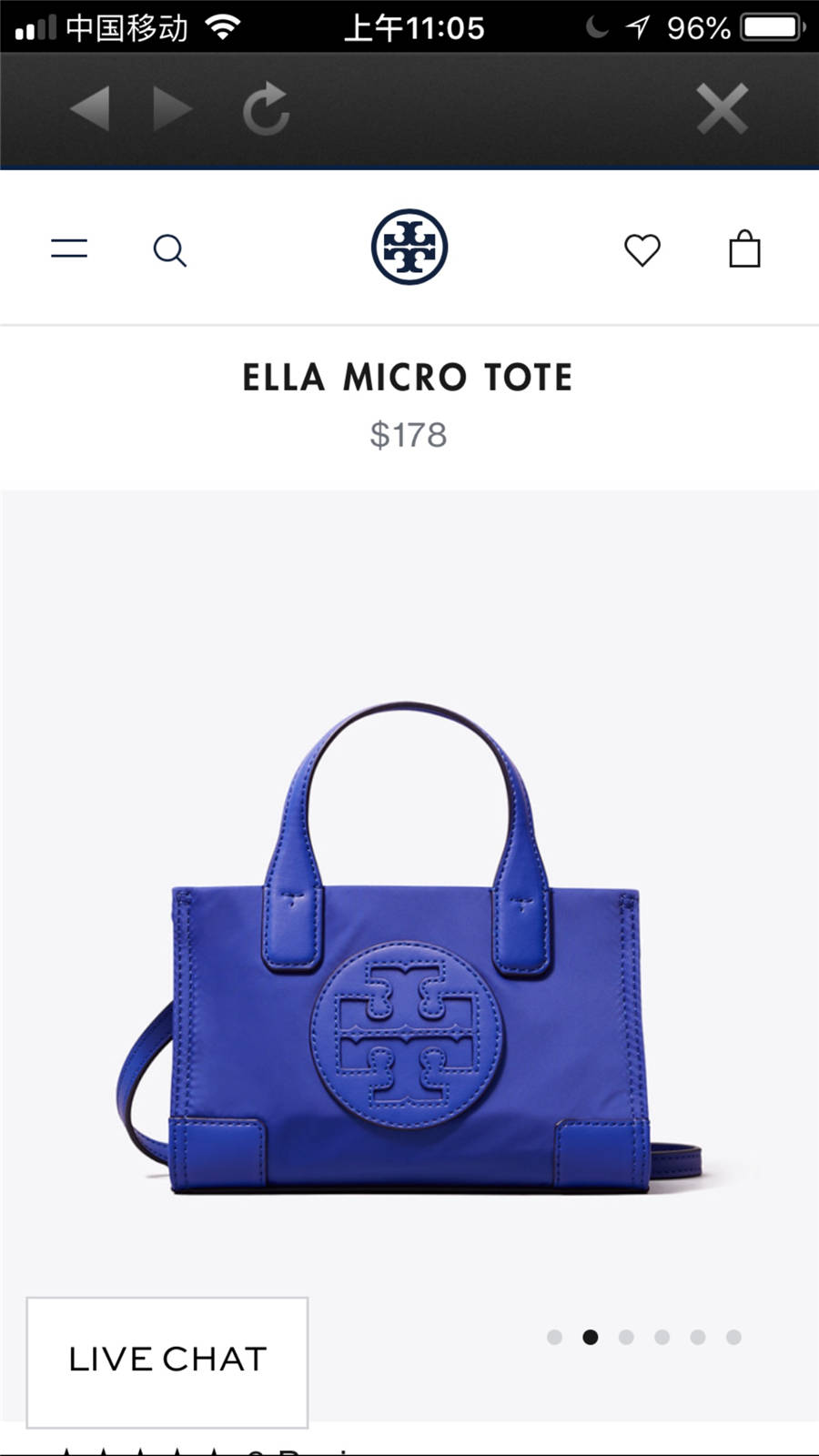
Task: Tap the Tory Burch logo to go home
Action: tap(409, 248)
